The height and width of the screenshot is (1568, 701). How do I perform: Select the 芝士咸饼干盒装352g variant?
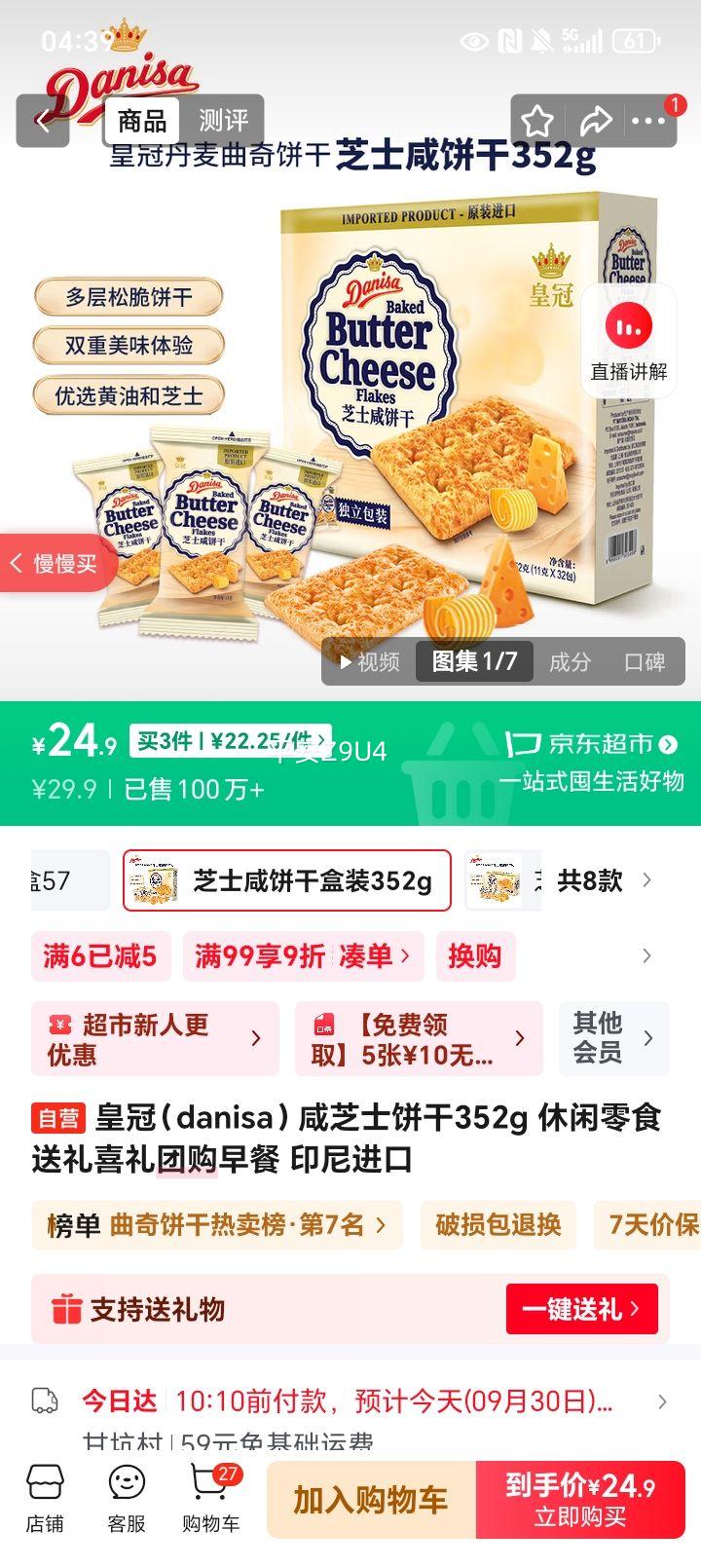[x=287, y=879]
